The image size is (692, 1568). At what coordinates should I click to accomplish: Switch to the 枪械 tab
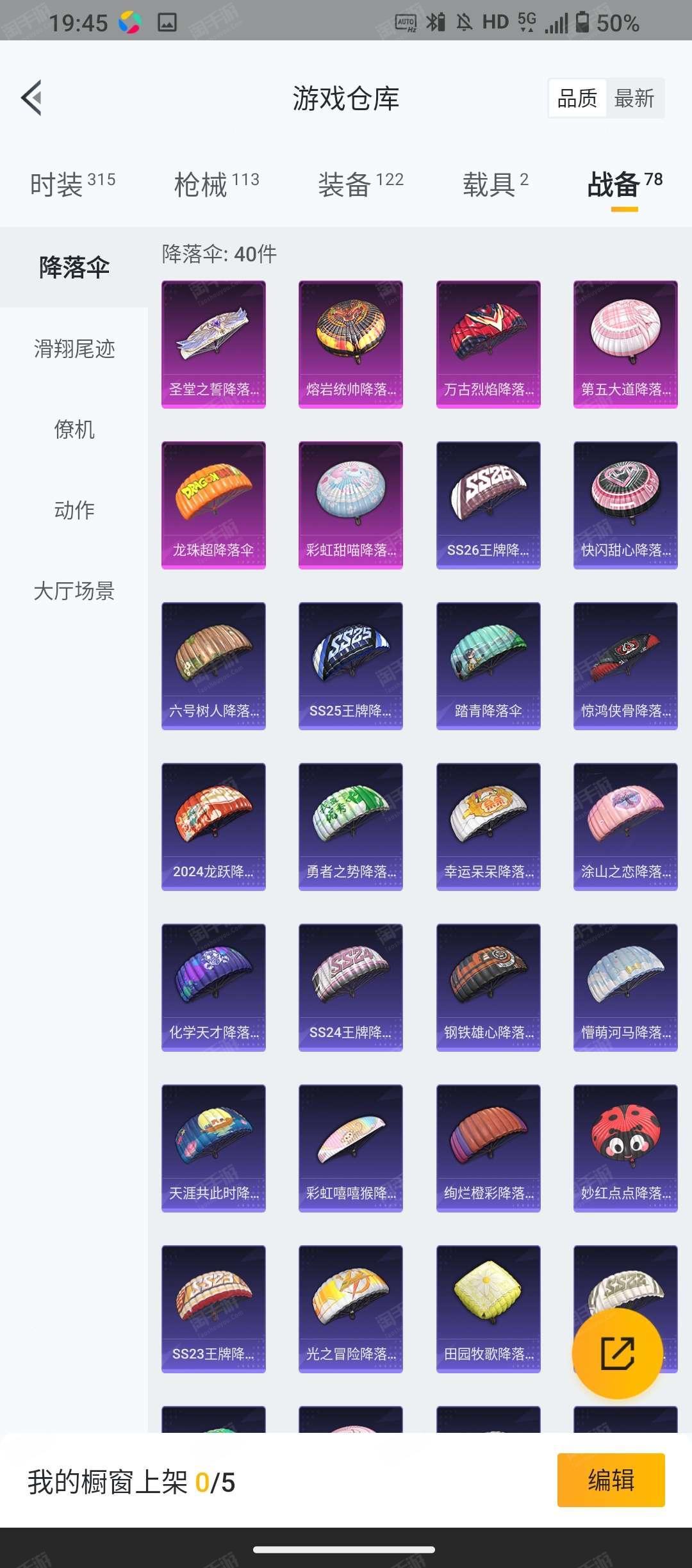click(217, 184)
